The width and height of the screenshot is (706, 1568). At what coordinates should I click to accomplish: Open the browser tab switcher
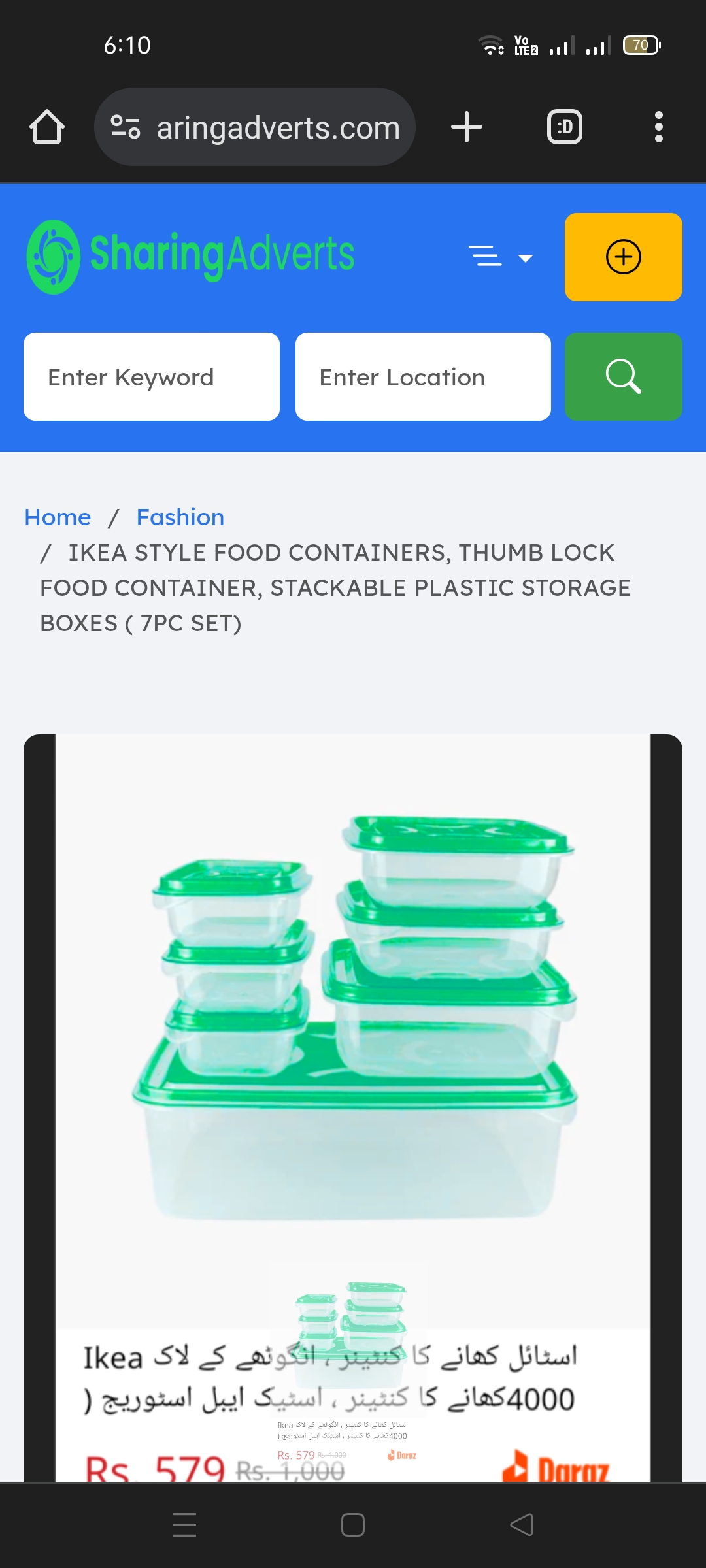(x=564, y=127)
